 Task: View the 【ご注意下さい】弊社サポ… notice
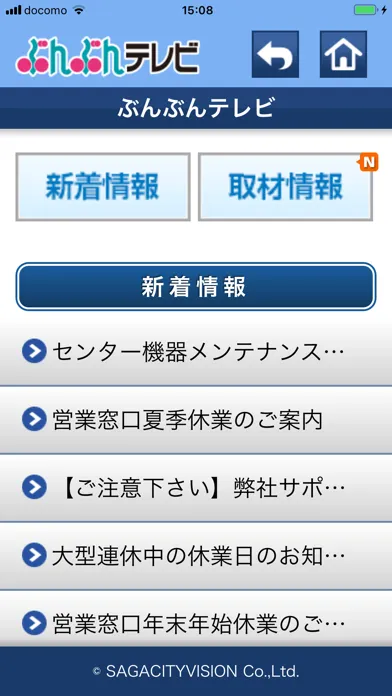point(196,488)
